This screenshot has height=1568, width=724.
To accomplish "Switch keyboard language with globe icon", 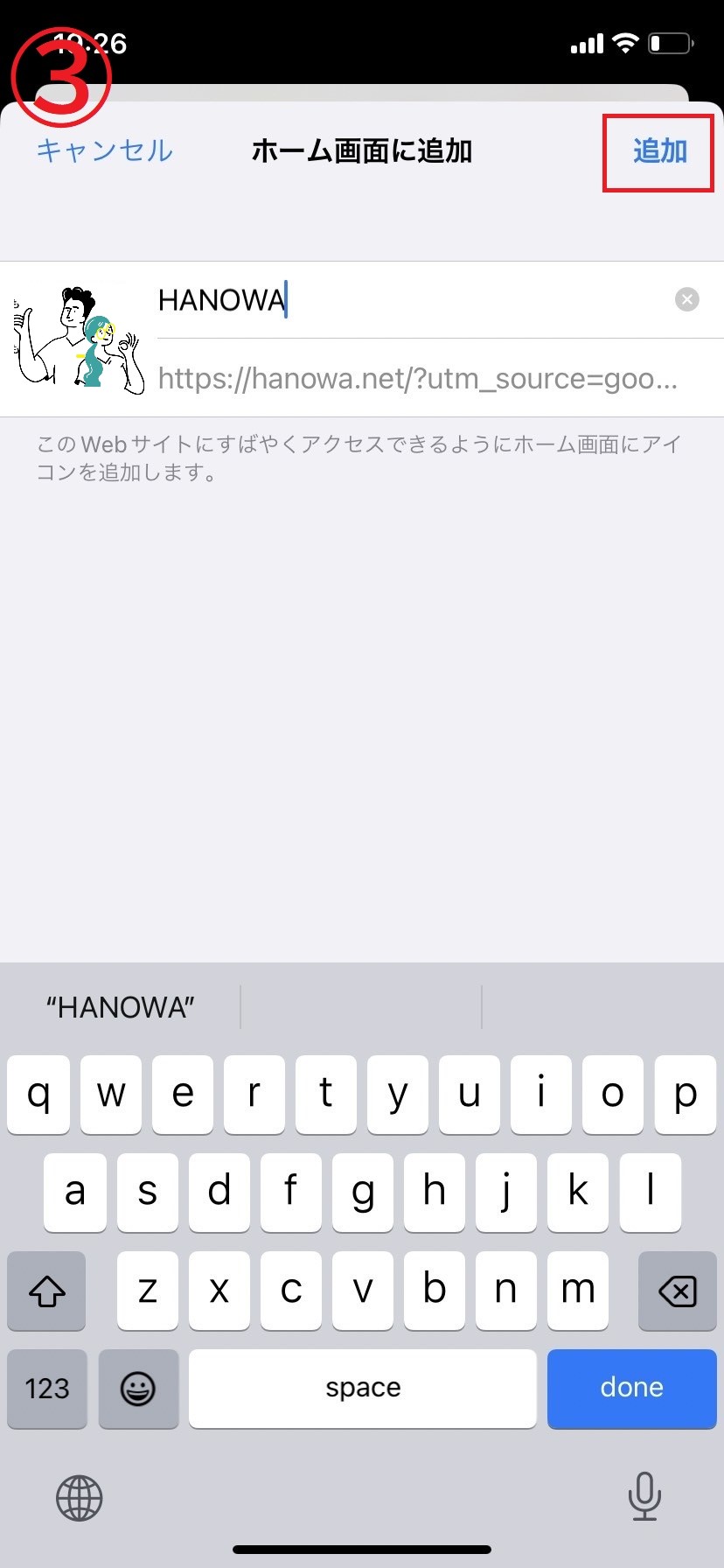I will (80, 1498).
